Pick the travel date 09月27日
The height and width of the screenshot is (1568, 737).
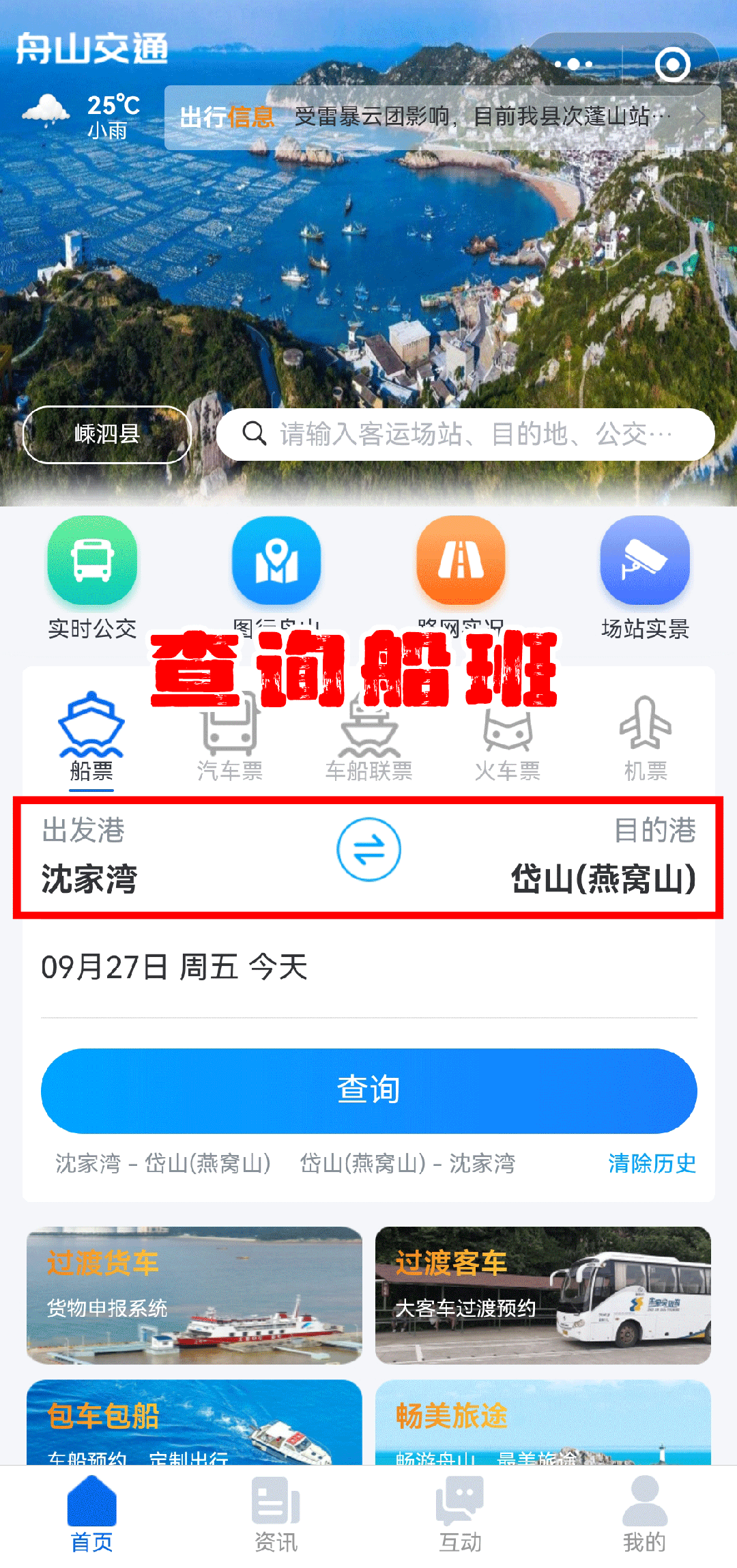(x=175, y=967)
